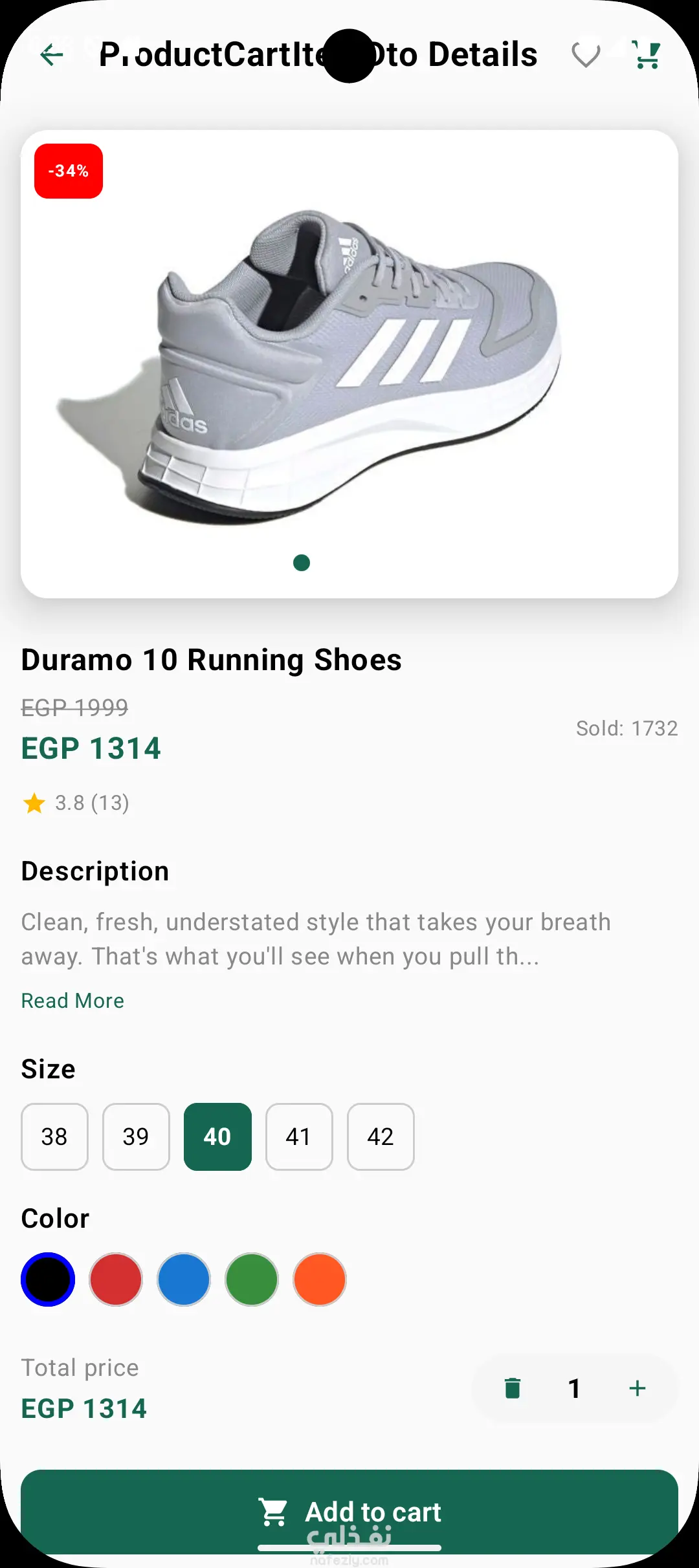Select size 38

[54, 1137]
